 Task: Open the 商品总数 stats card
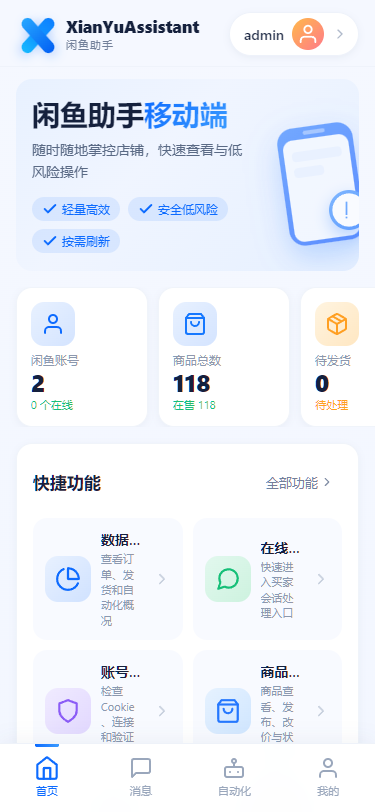coord(224,357)
